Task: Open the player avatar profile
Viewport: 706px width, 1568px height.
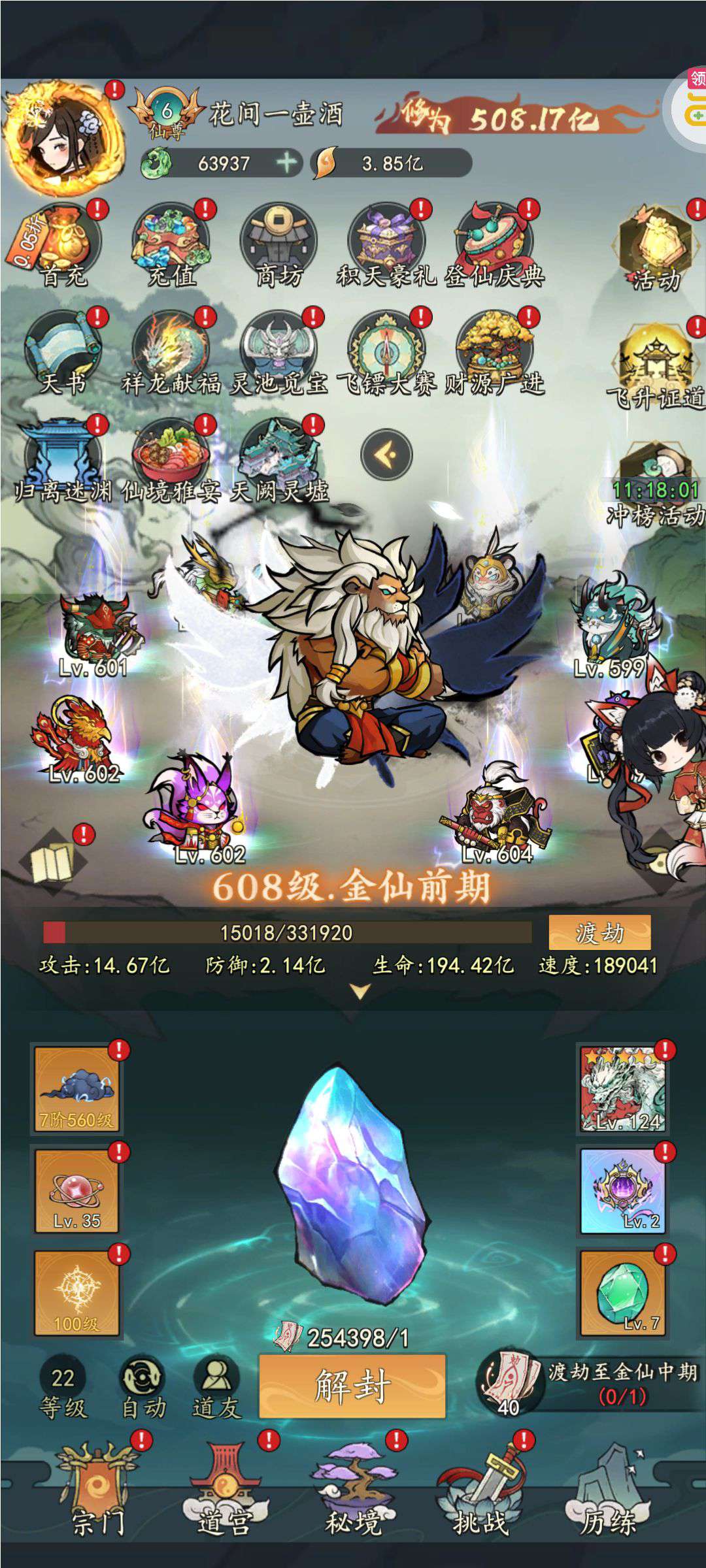Action: pos(62,137)
